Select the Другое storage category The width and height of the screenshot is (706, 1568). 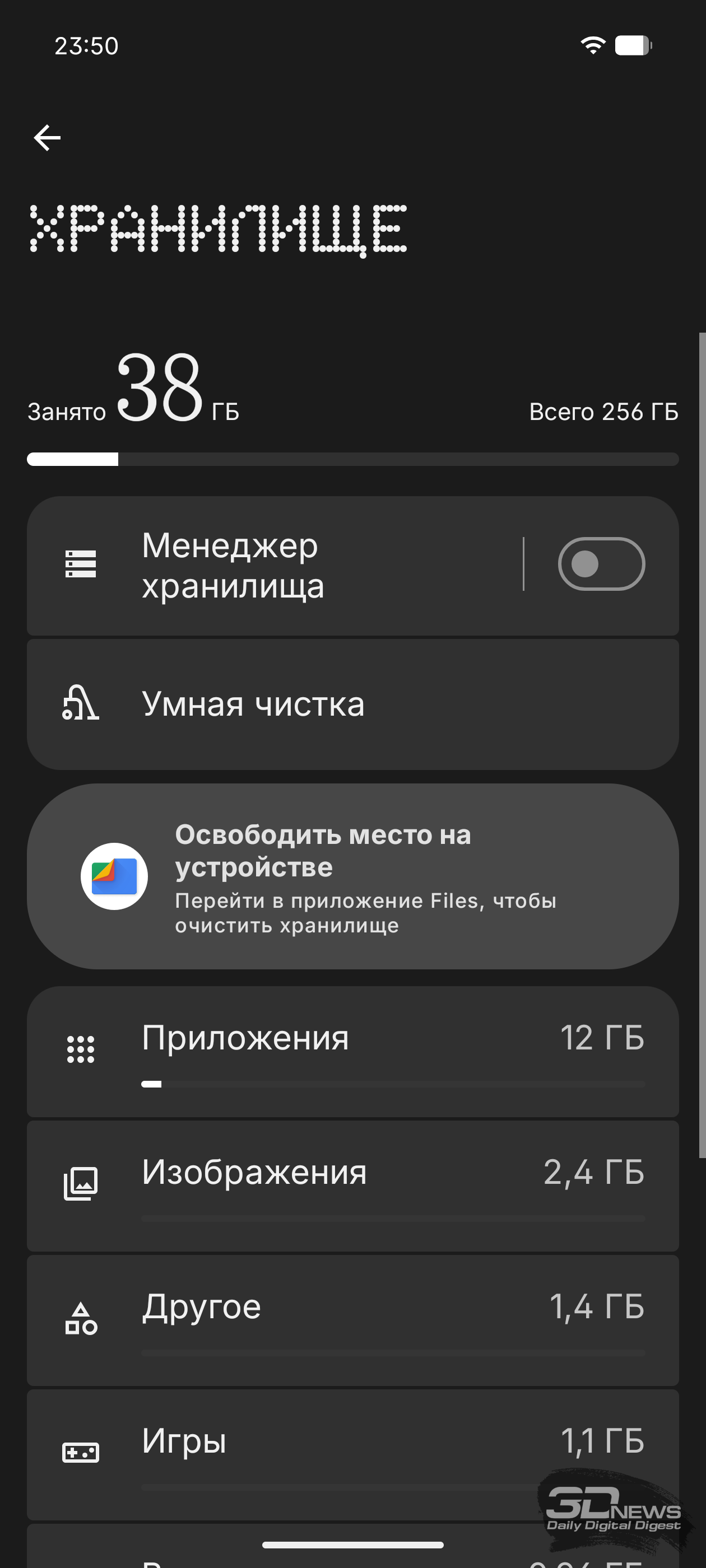352,1319
